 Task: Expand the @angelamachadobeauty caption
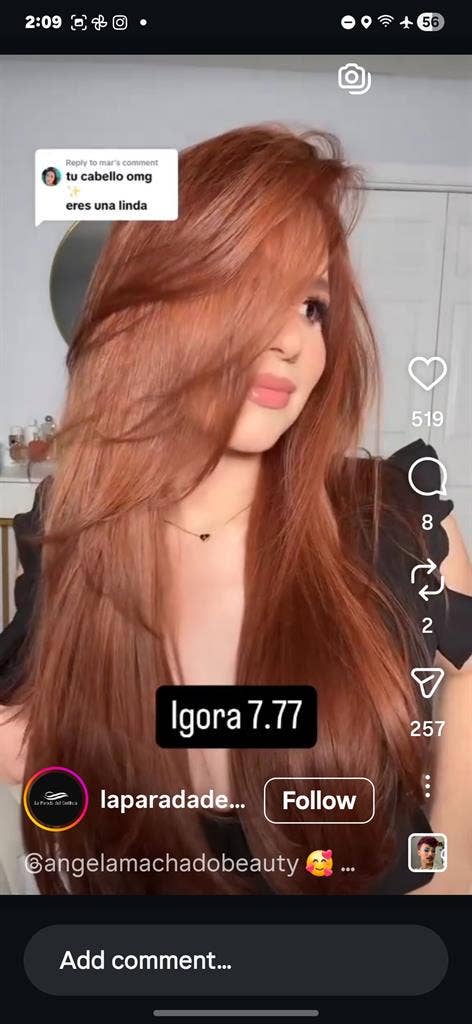tap(189, 863)
